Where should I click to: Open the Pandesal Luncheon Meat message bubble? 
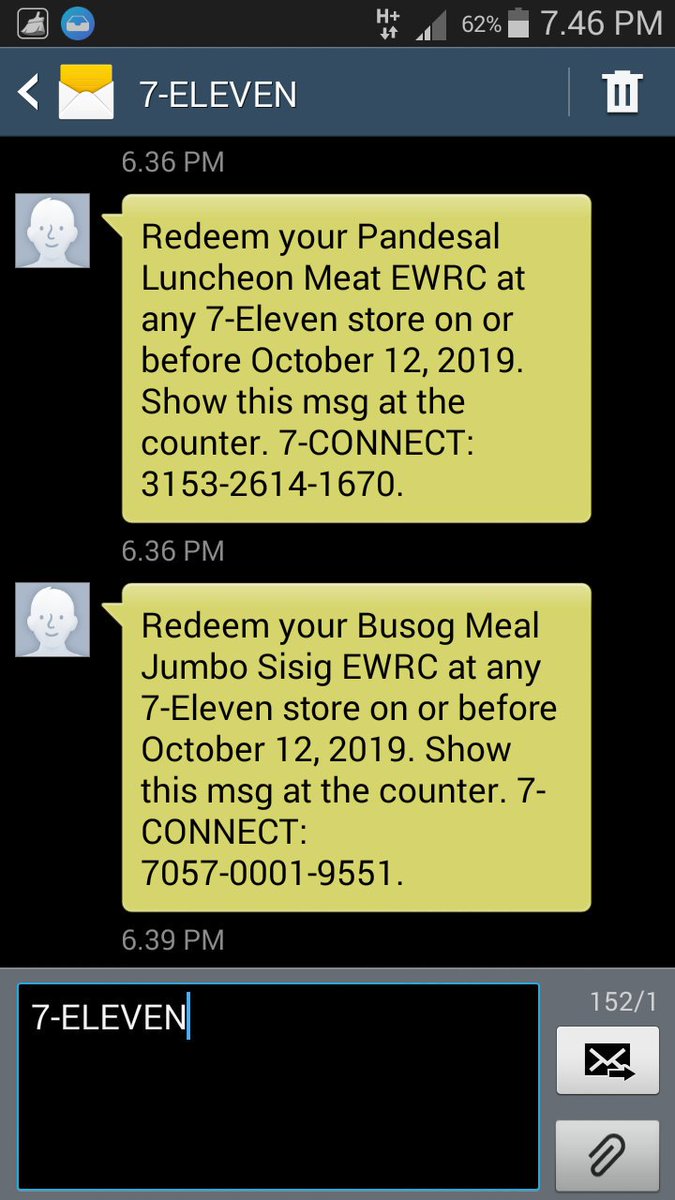(x=356, y=358)
